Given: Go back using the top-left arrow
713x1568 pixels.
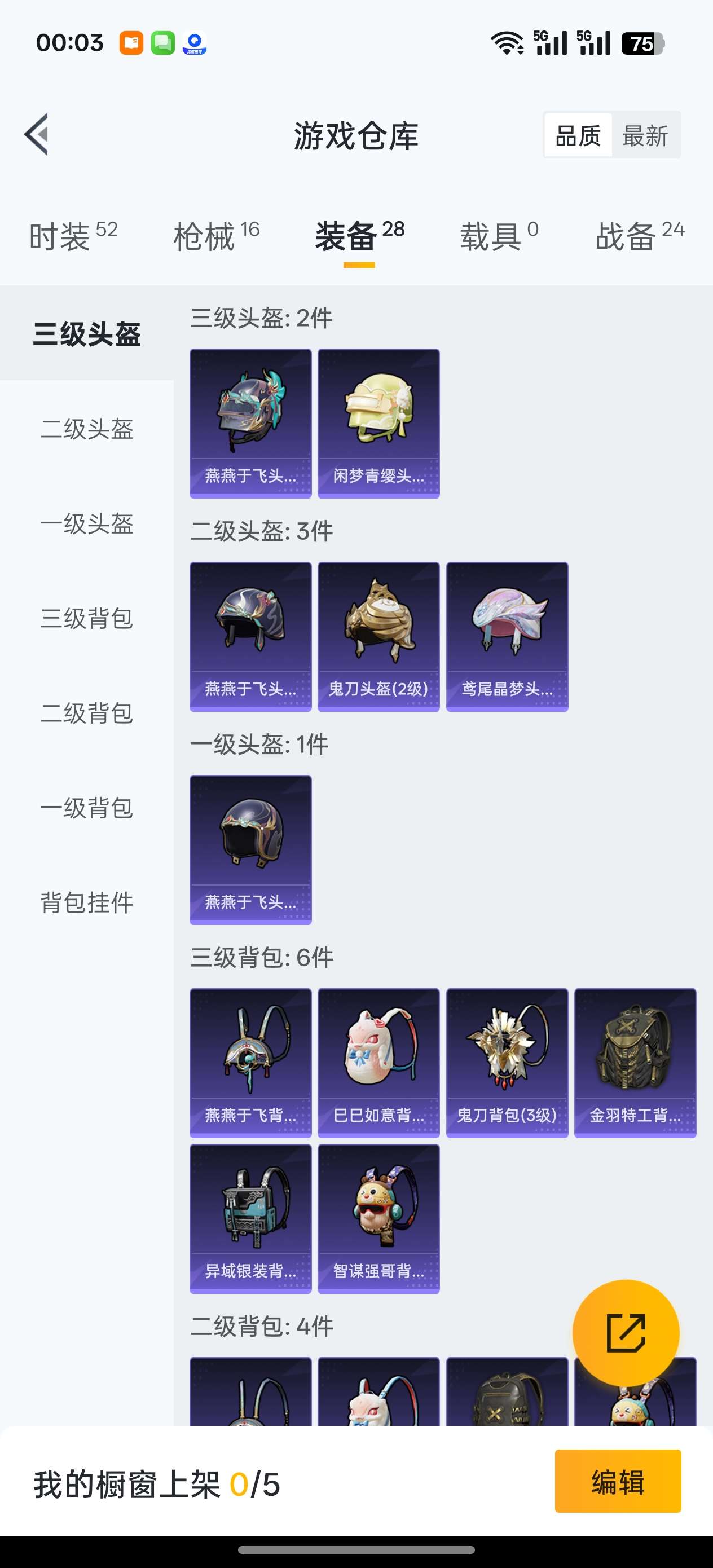Looking at the screenshot, I should tap(37, 135).
